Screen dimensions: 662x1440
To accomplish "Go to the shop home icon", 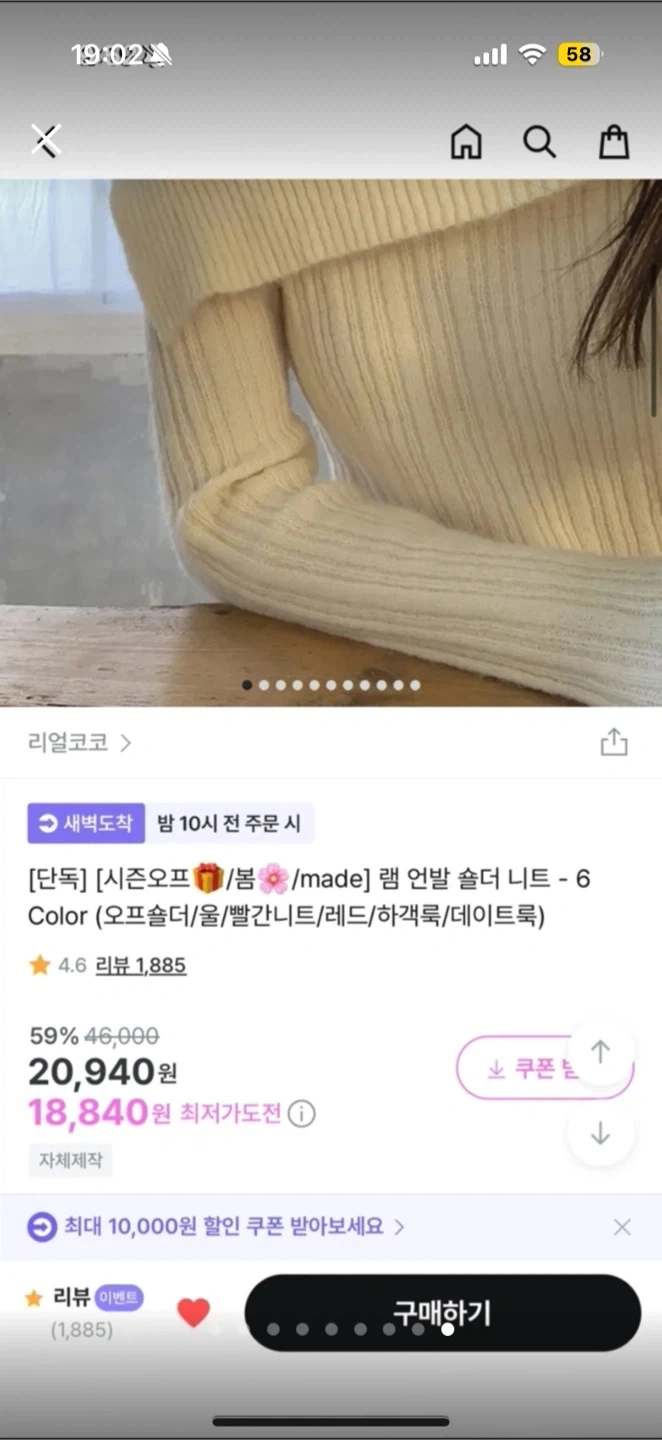I will pyautogui.click(x=466, y=142).
